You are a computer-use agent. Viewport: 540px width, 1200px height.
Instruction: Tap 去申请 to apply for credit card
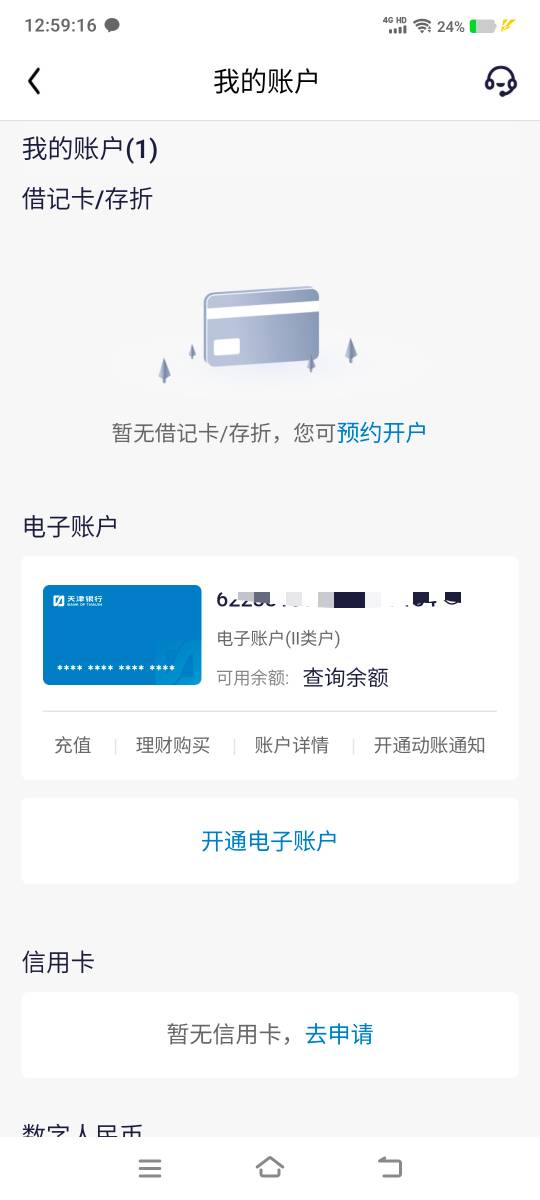coord(339,1034)
